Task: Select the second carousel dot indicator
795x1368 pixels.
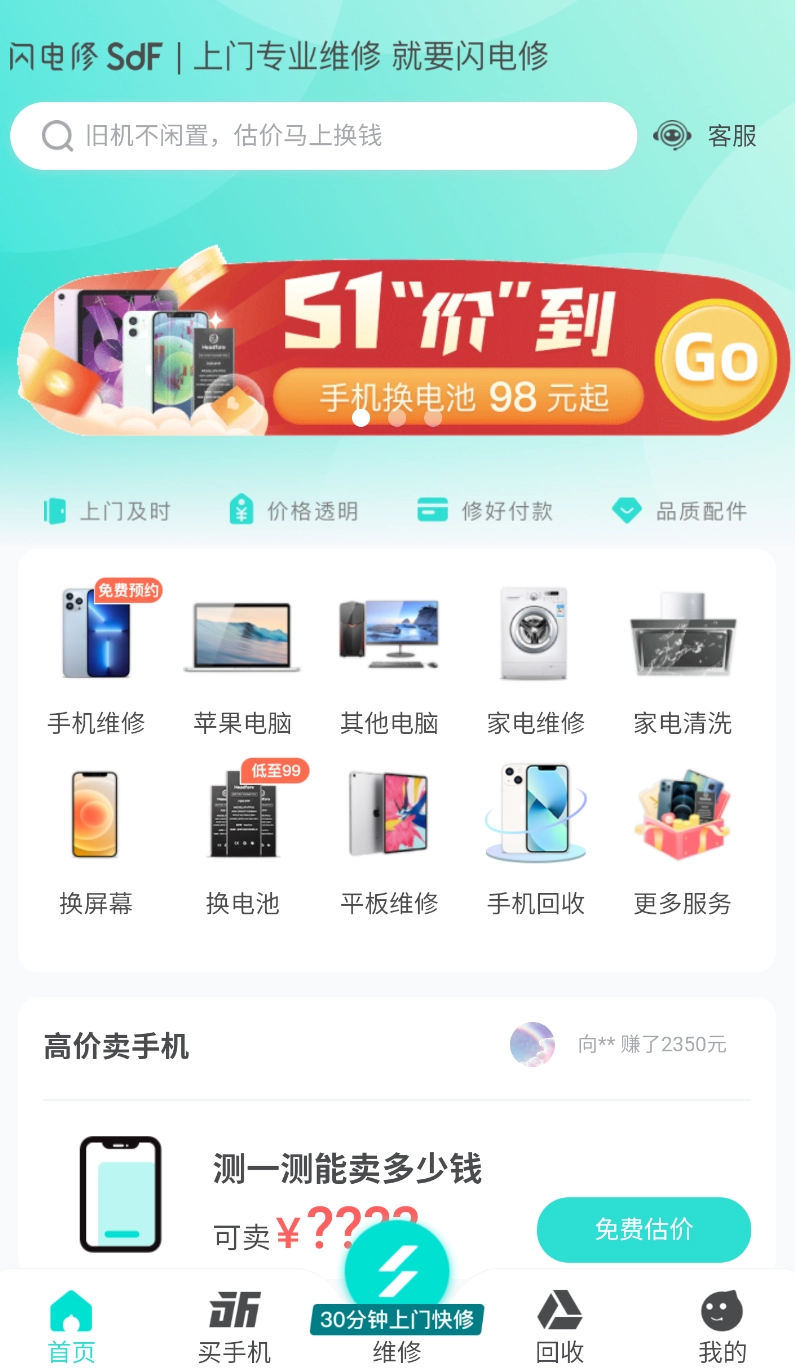Action: tap(397, 418)
